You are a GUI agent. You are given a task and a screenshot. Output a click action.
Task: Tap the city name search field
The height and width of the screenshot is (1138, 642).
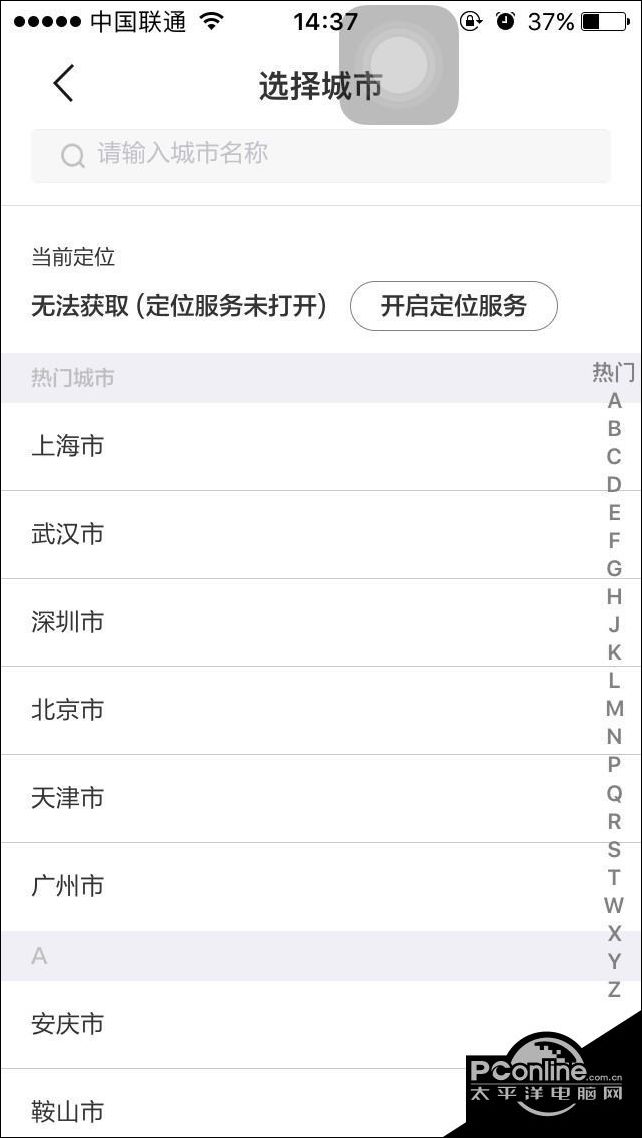pos(321,155)
